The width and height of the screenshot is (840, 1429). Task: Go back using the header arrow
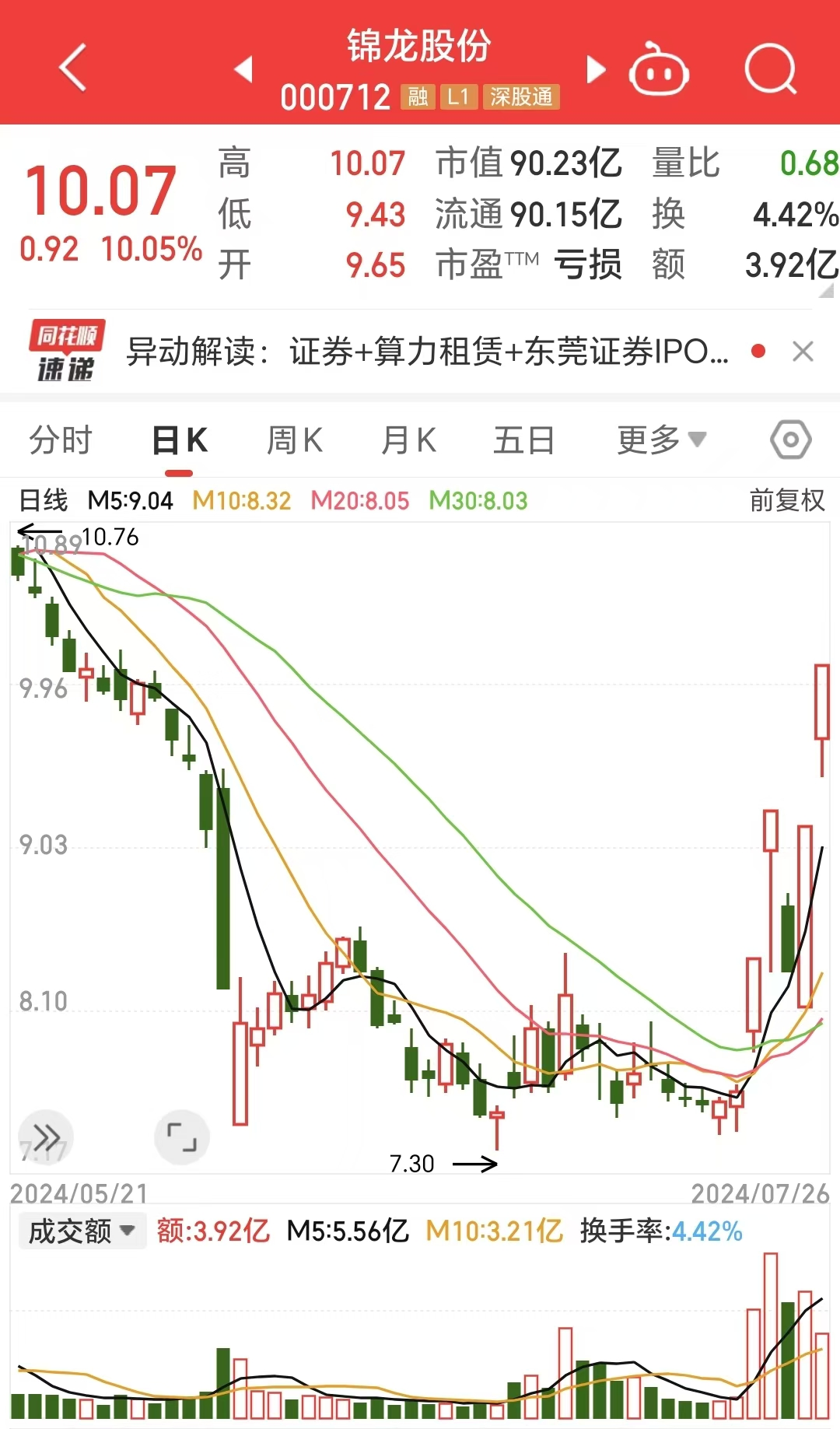click(72, 68)
